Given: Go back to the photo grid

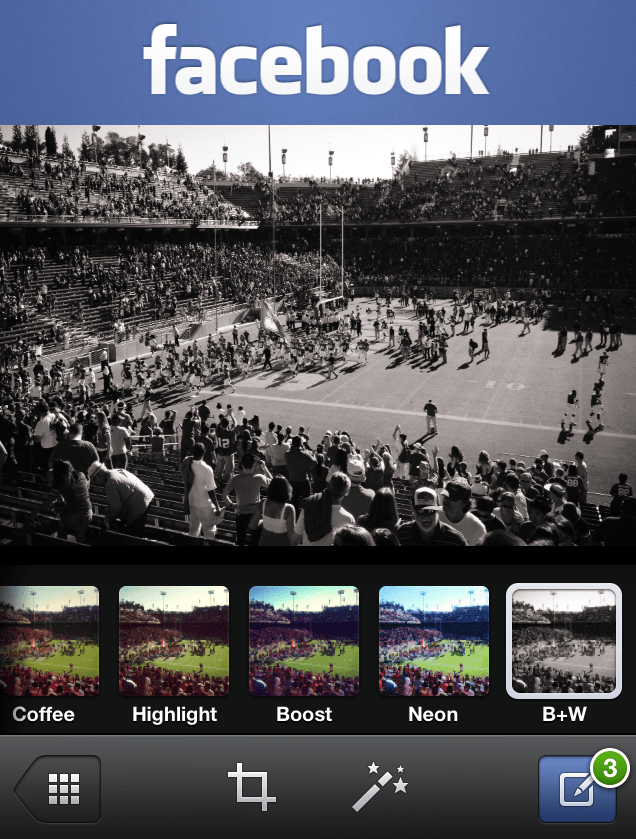Looking at the screenshot, I should tap(58, 789).
